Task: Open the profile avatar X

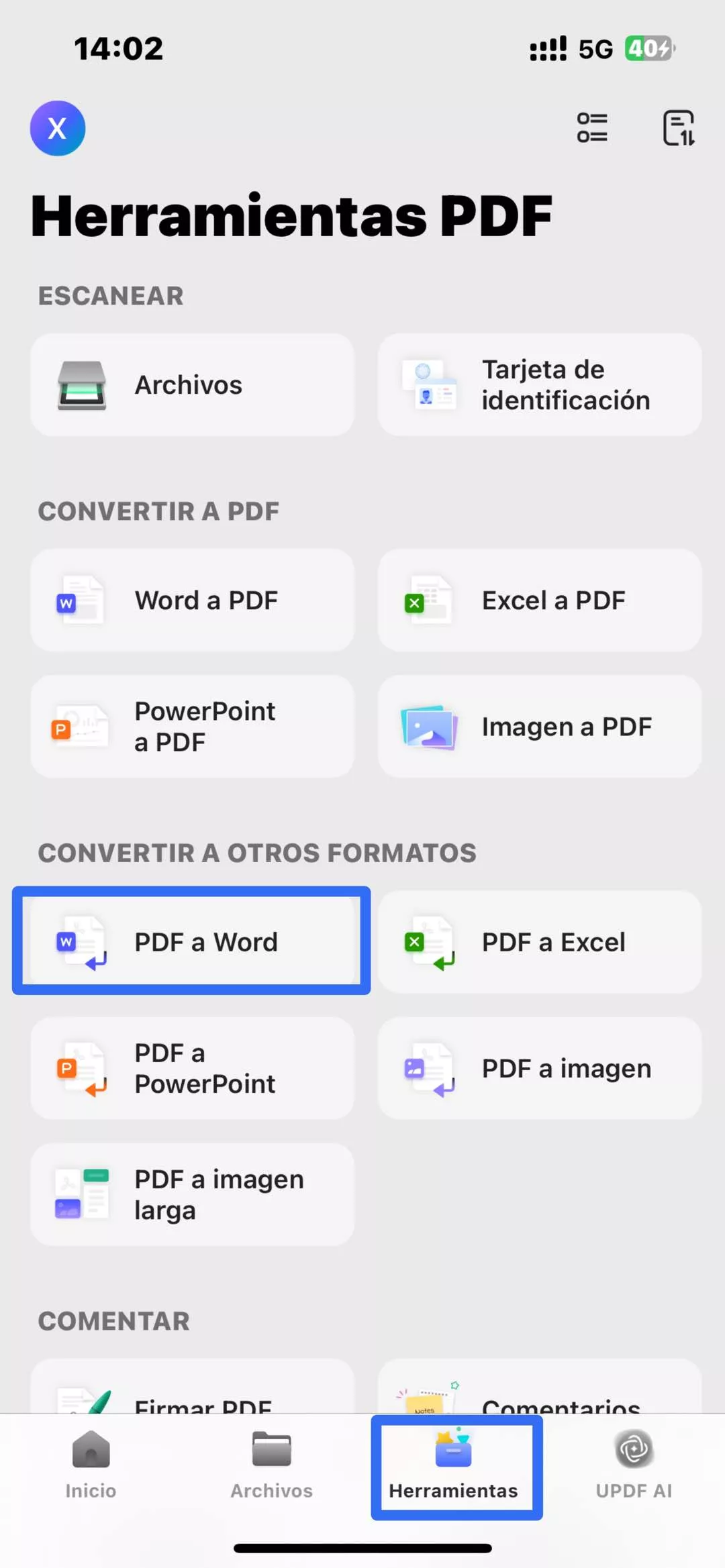Action: coord(58,128)
